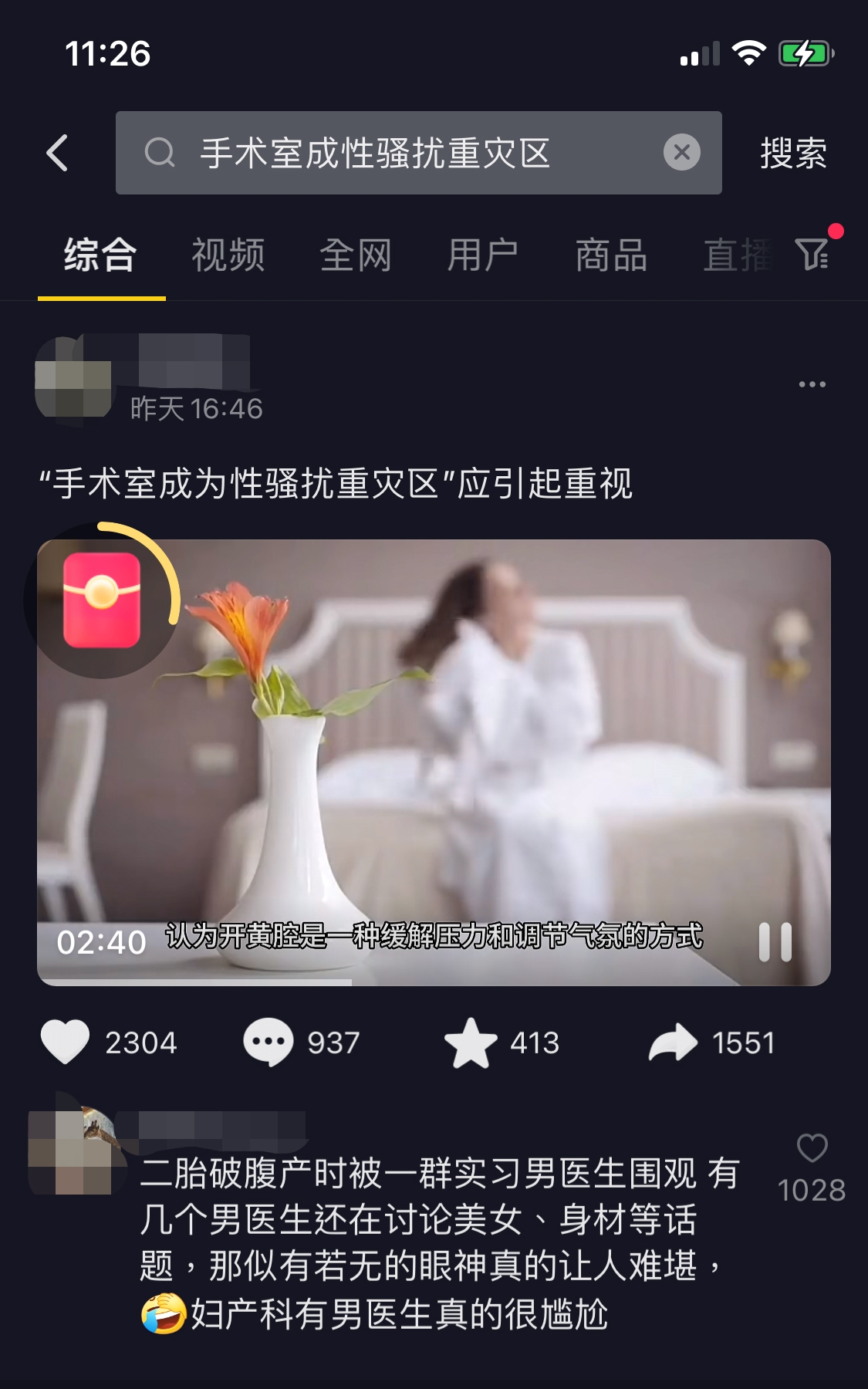The width and height of the screenshot is (868, 1389).
Task: Go back using the top-left arrow
Action: point(58,153)
